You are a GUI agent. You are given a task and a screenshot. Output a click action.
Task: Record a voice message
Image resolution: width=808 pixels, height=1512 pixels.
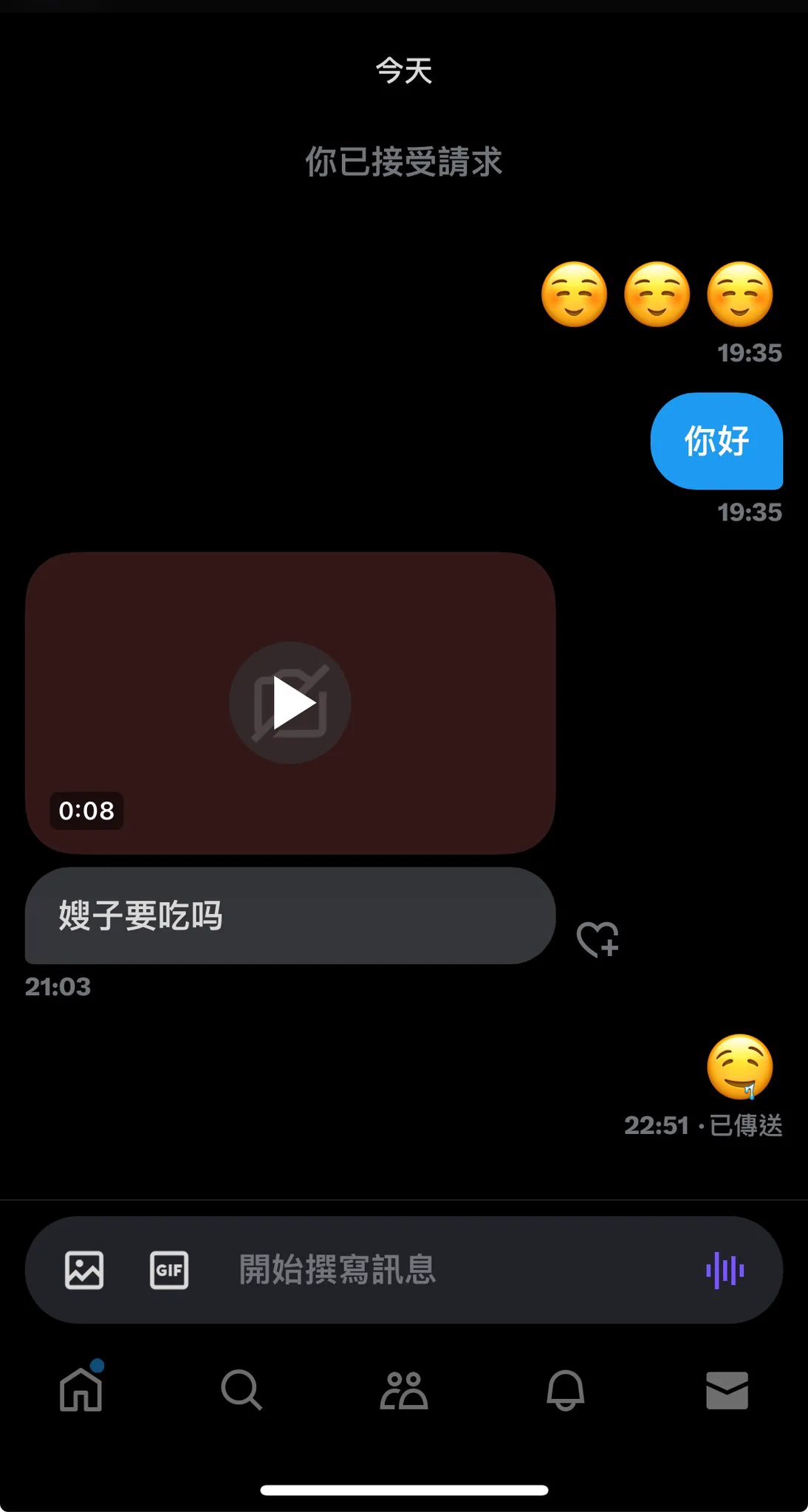[x=725, y=1270]
